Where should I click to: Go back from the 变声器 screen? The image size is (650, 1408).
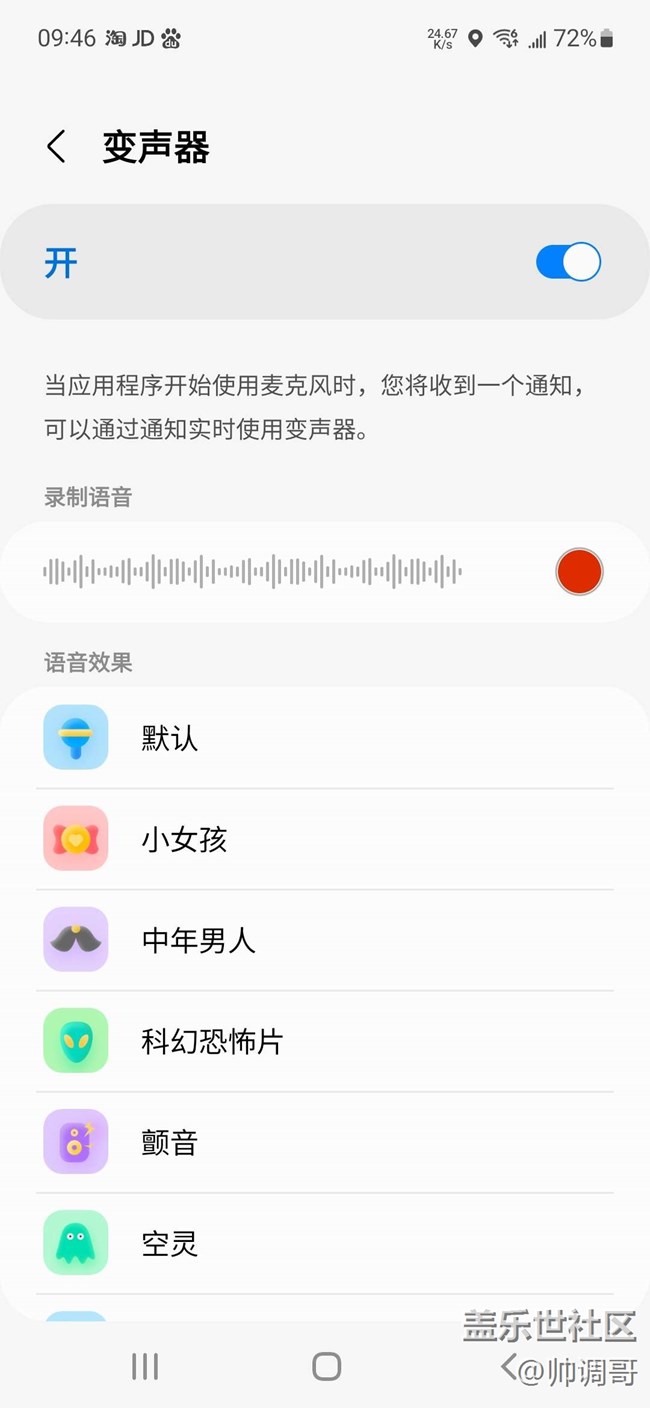coord(56,147)
